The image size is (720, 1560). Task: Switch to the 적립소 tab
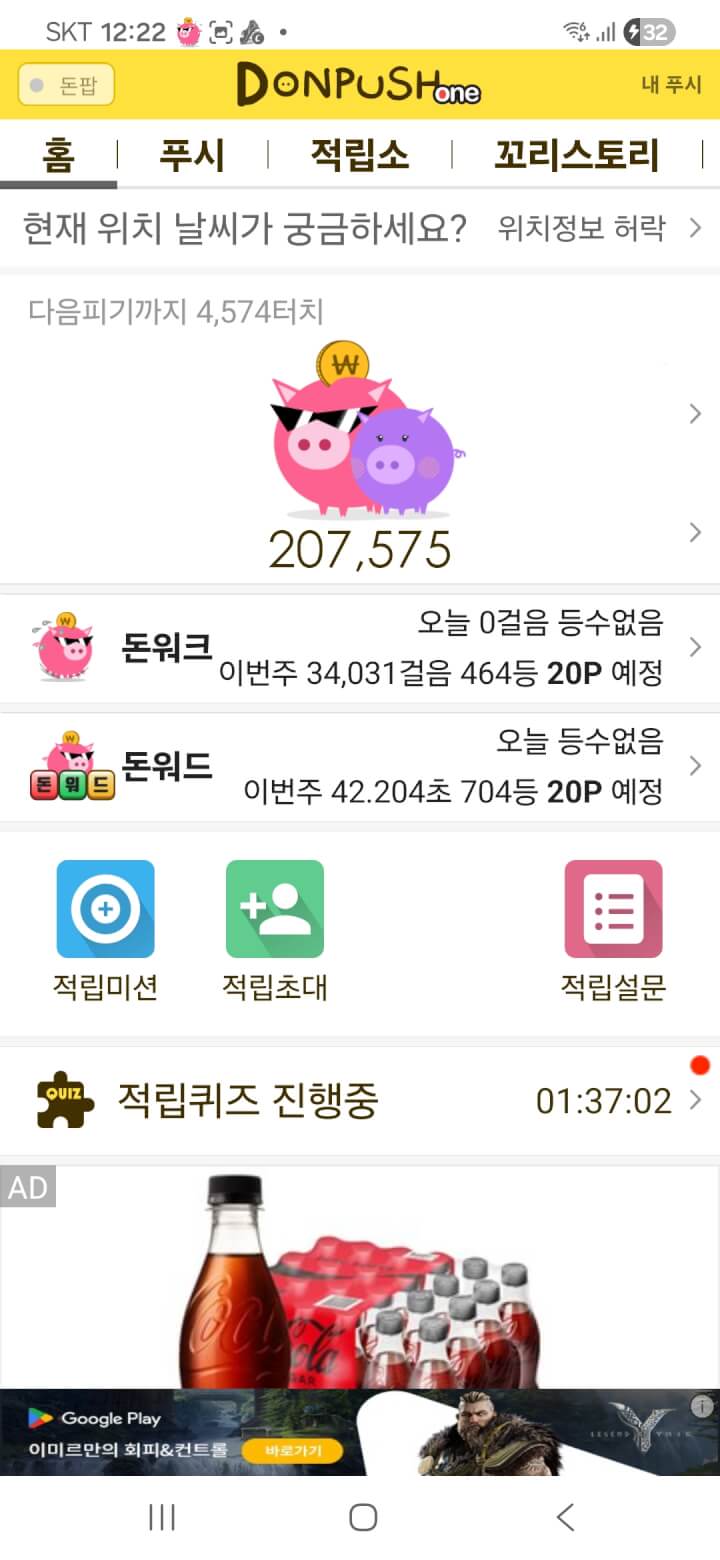(359, 156)
